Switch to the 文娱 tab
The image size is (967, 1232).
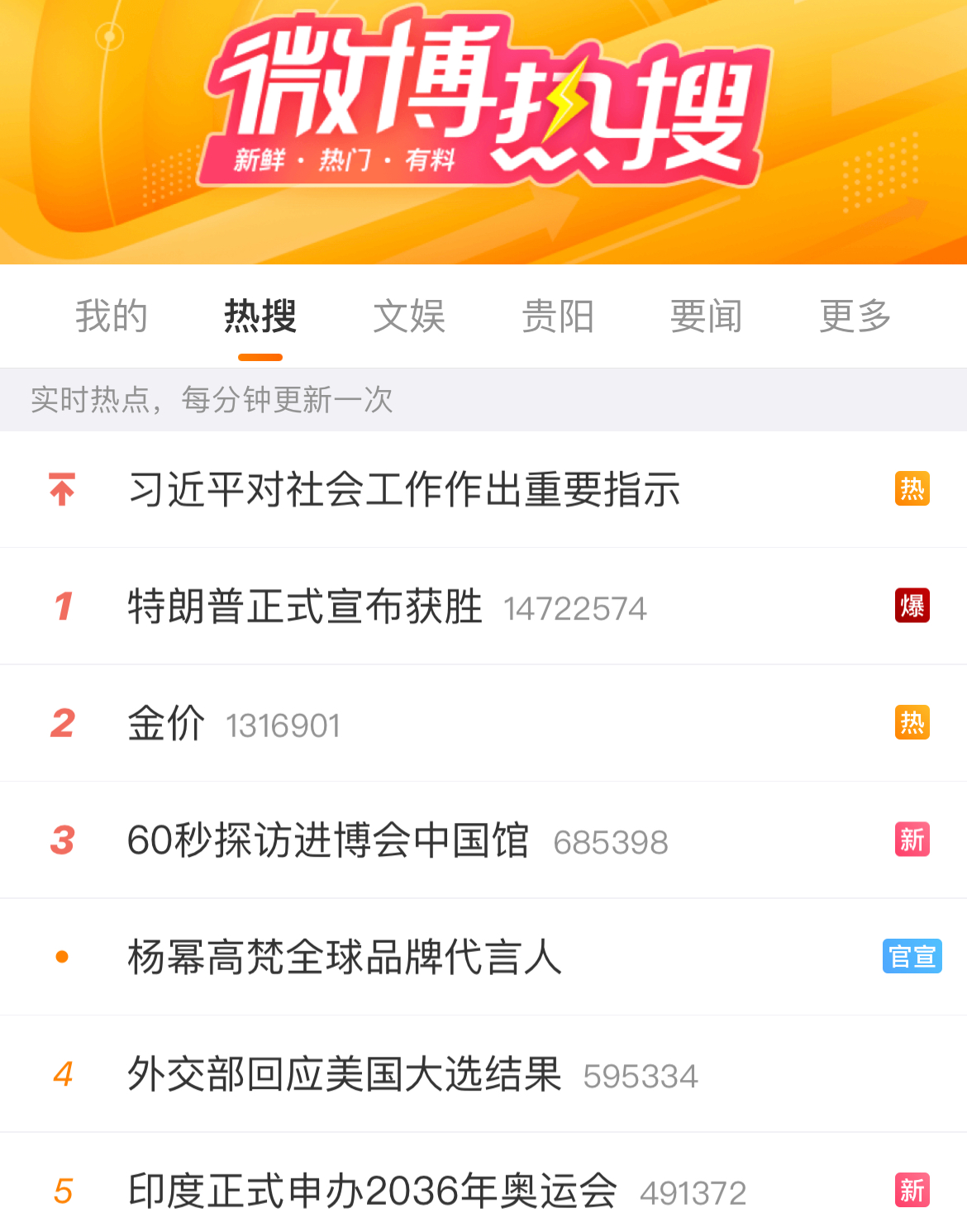coord(409,316)
